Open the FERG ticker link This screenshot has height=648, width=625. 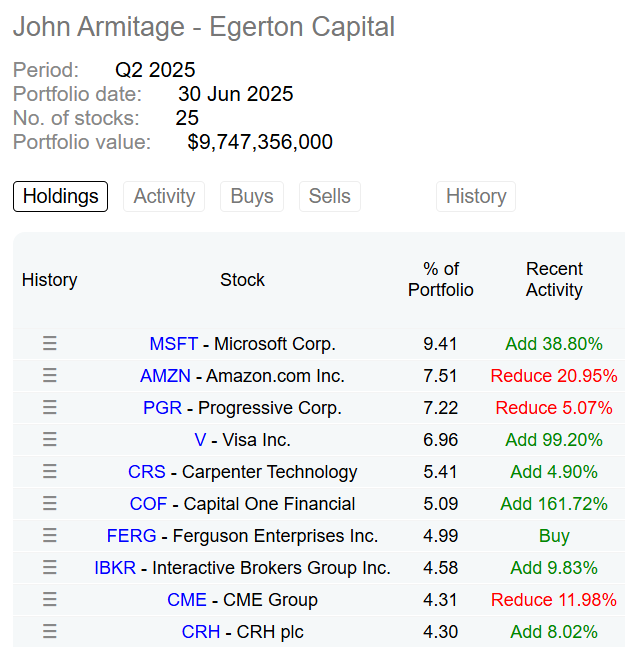pyautogui.click(x=131, y=536)
